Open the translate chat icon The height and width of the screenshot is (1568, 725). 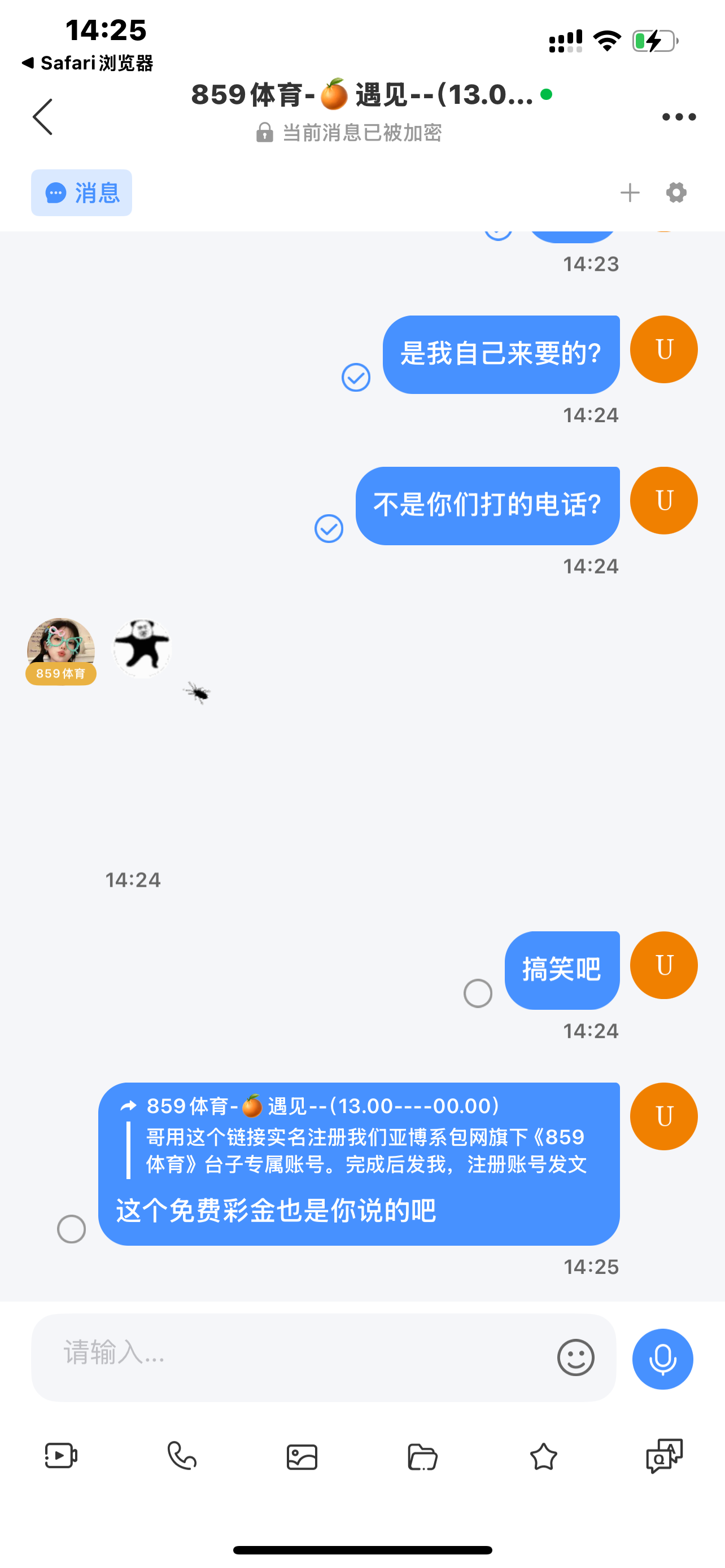[663, 1457]
